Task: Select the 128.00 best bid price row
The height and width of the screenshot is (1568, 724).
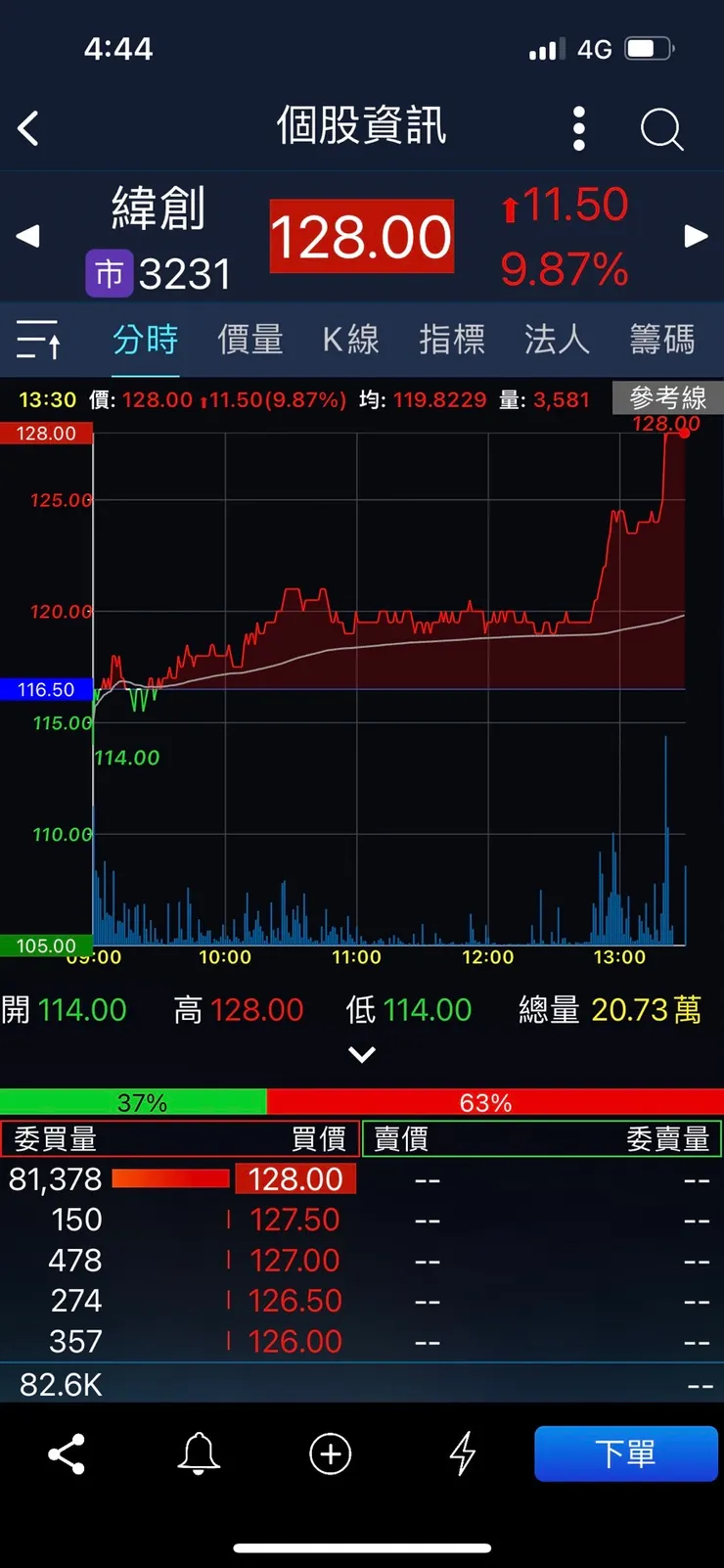Action: point(295,1178)
